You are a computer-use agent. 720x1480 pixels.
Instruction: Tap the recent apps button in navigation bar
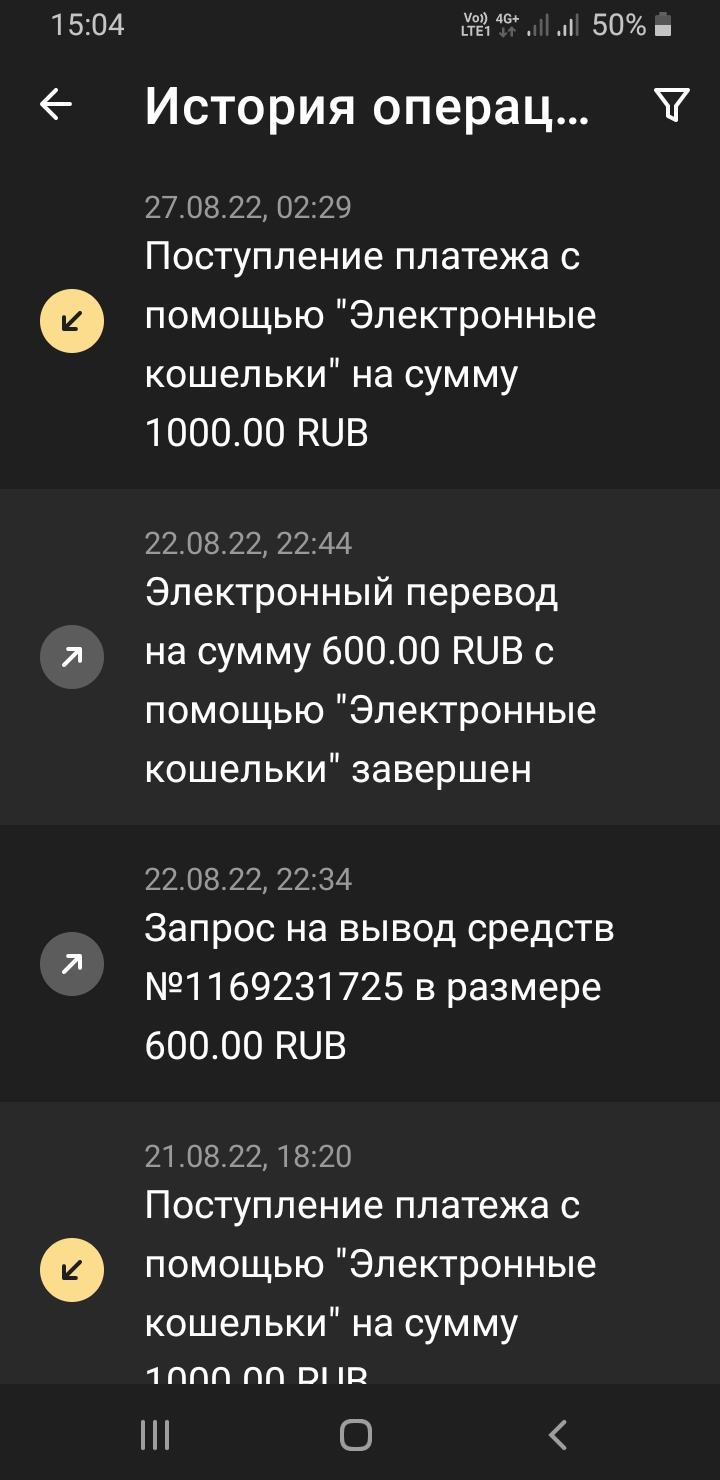coord(154,1434)
